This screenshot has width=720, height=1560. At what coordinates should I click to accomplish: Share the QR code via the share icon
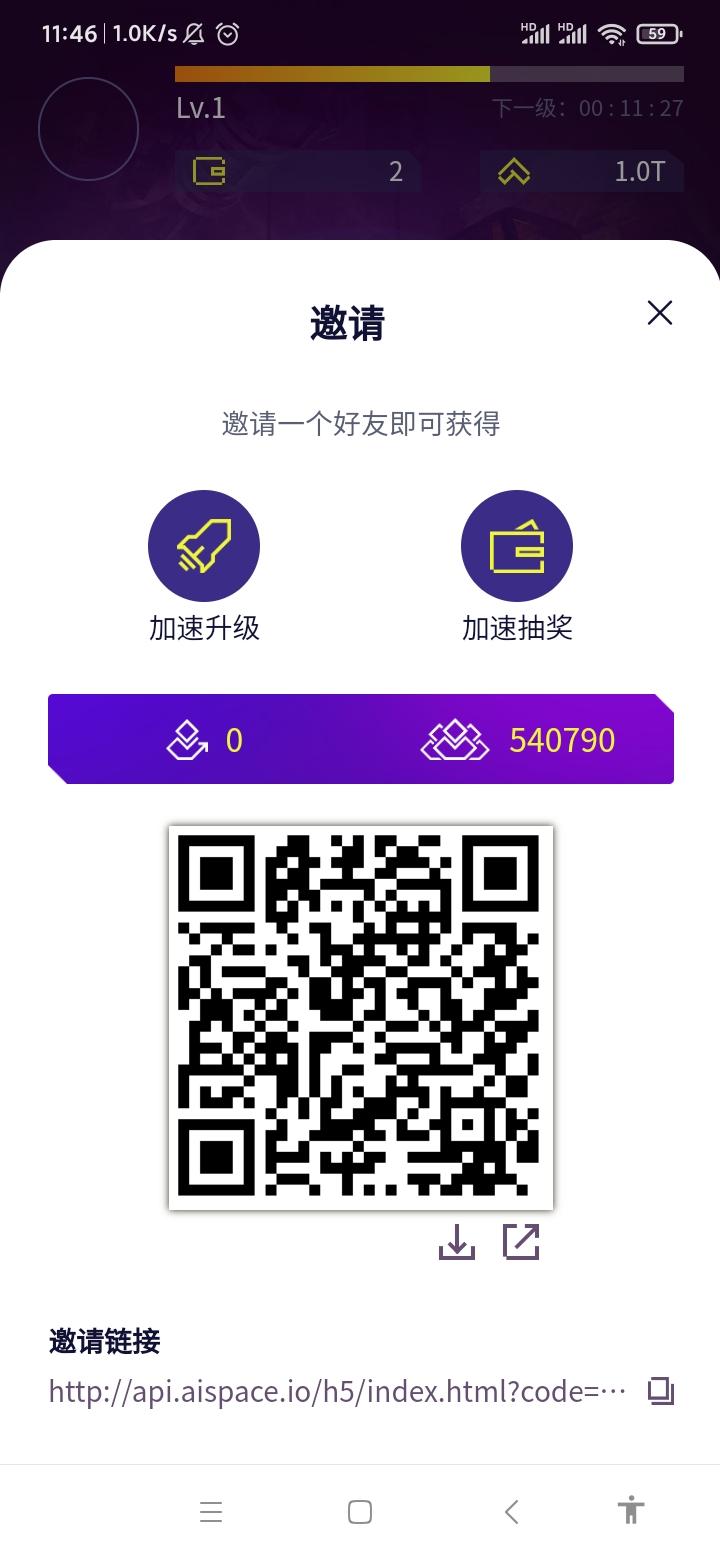[x=520, y=1242]
